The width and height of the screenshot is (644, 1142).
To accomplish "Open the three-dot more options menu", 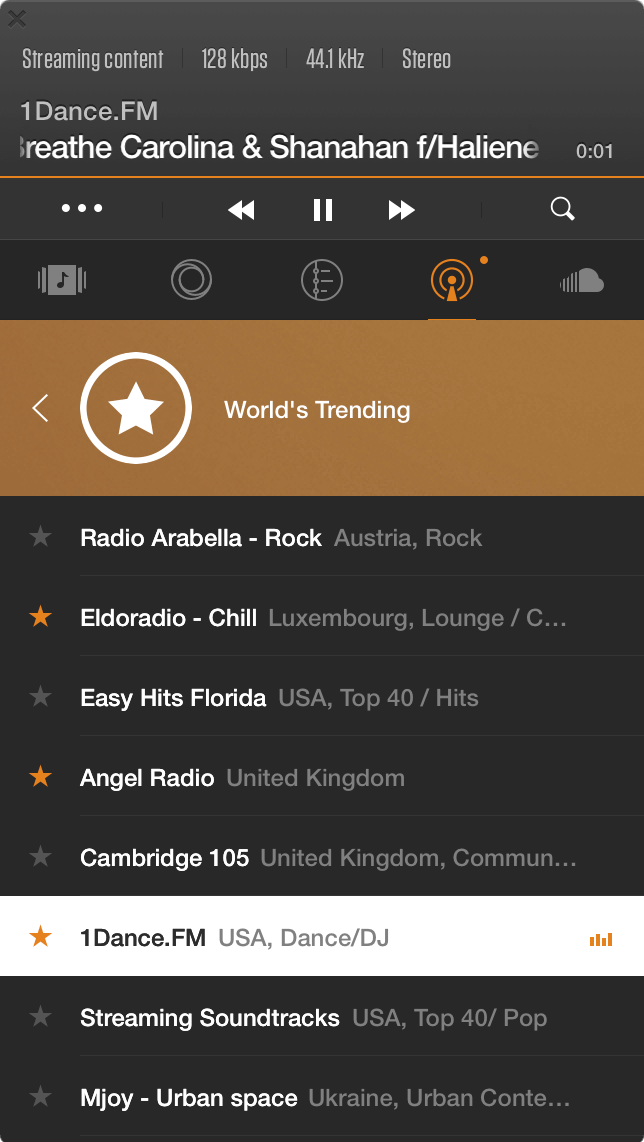I will click(x=82, y=209).
